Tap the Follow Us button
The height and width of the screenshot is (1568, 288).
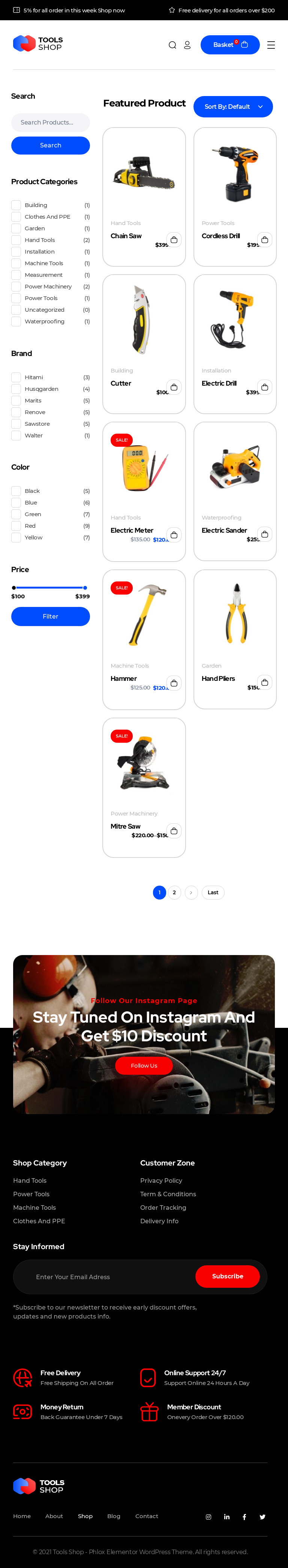click(x=144, y=1065)
